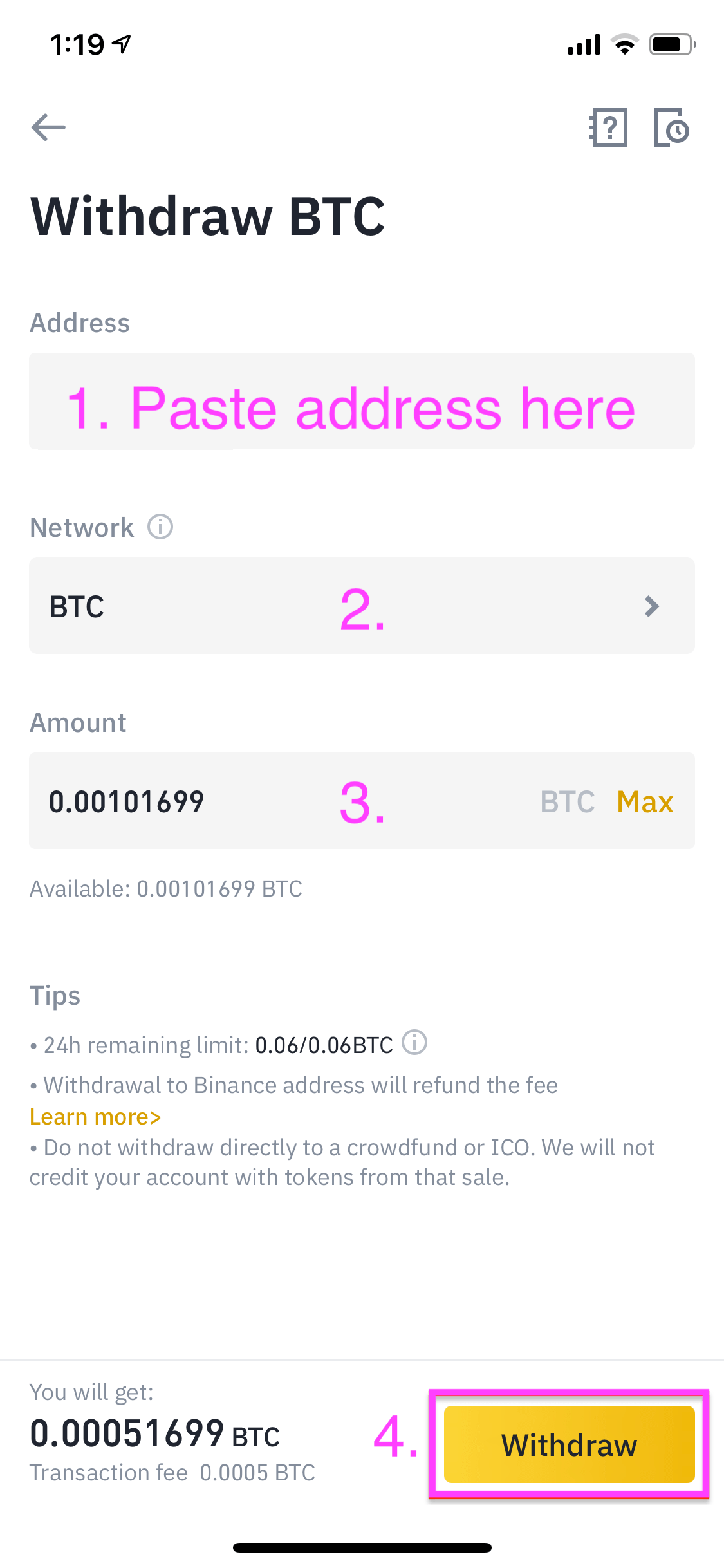Select Max amount
724x1568 pixels.
pos(644,802)
